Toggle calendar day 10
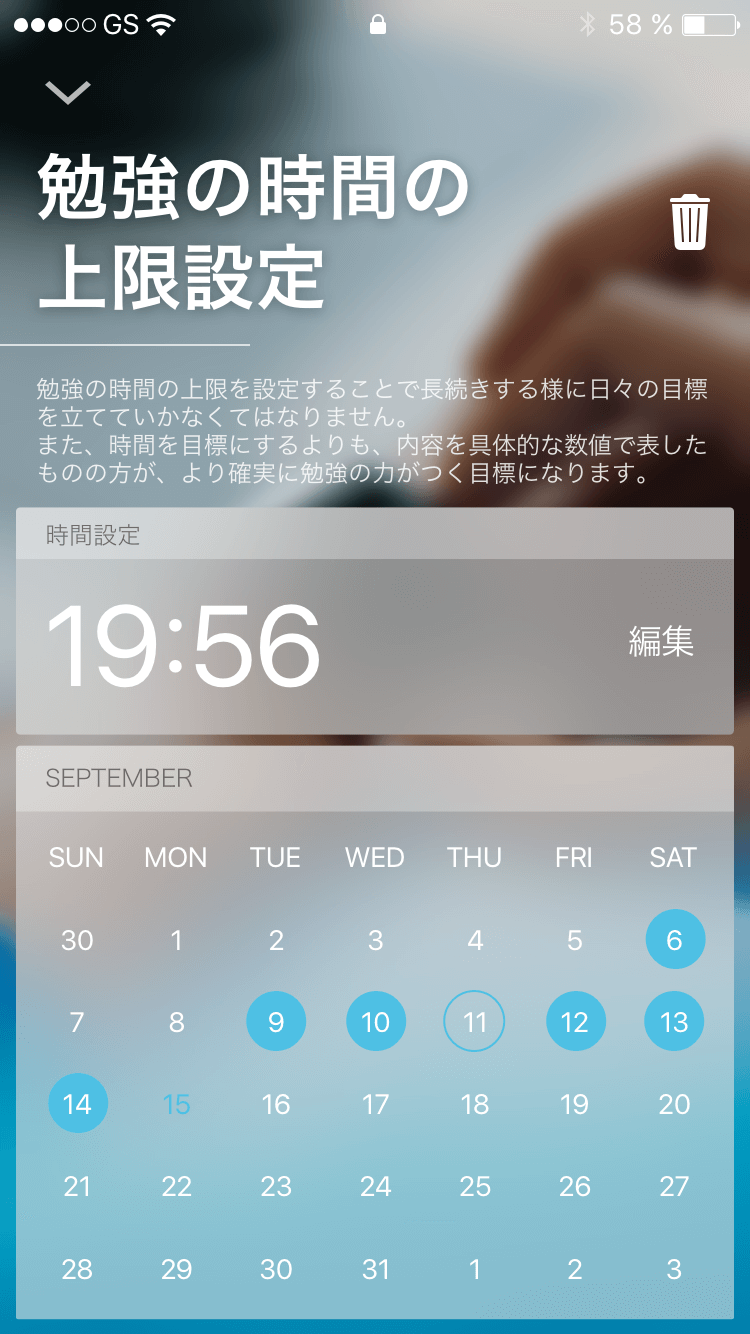 click(x=376, y=1022)
